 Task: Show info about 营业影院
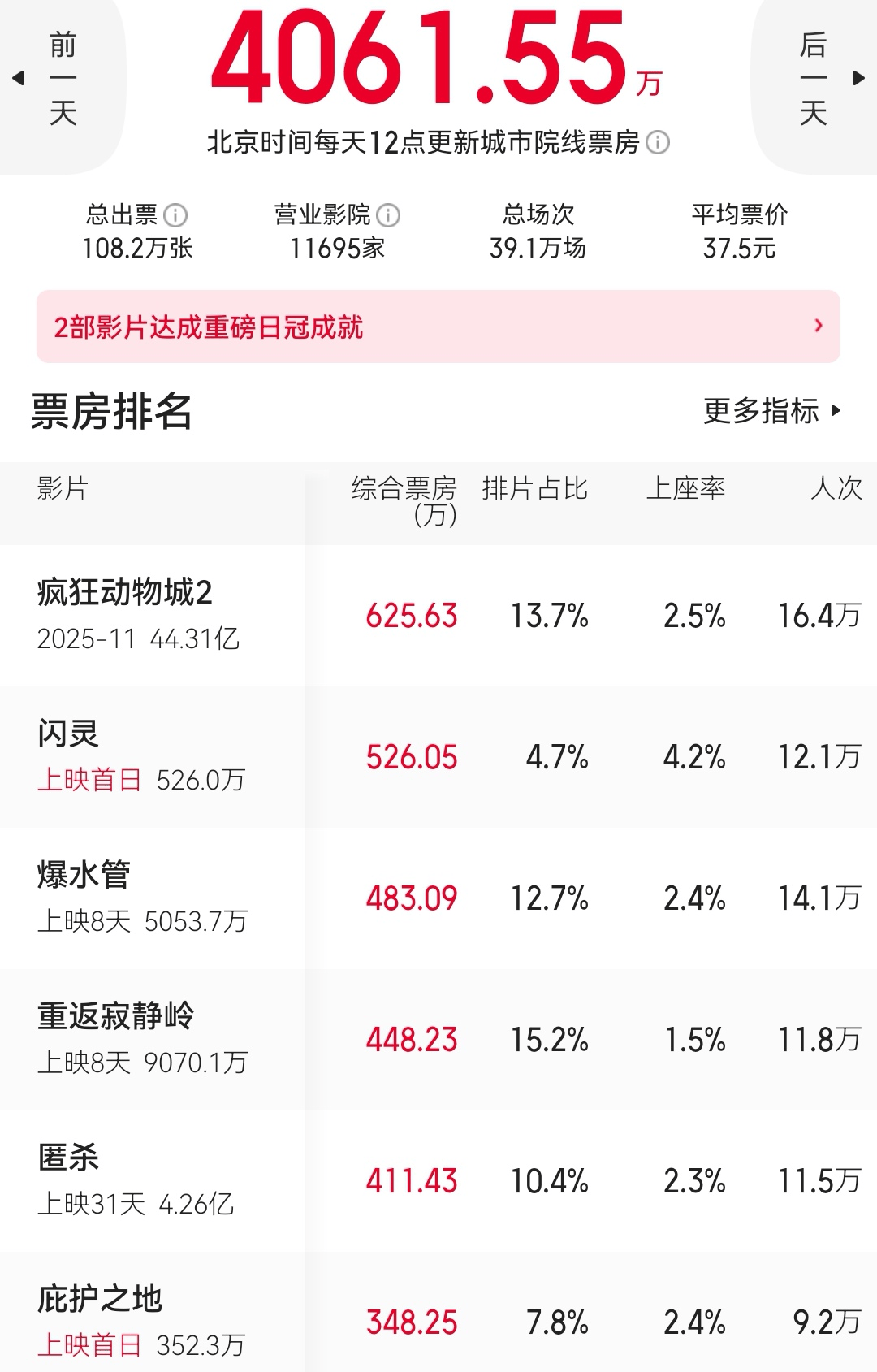389,215
